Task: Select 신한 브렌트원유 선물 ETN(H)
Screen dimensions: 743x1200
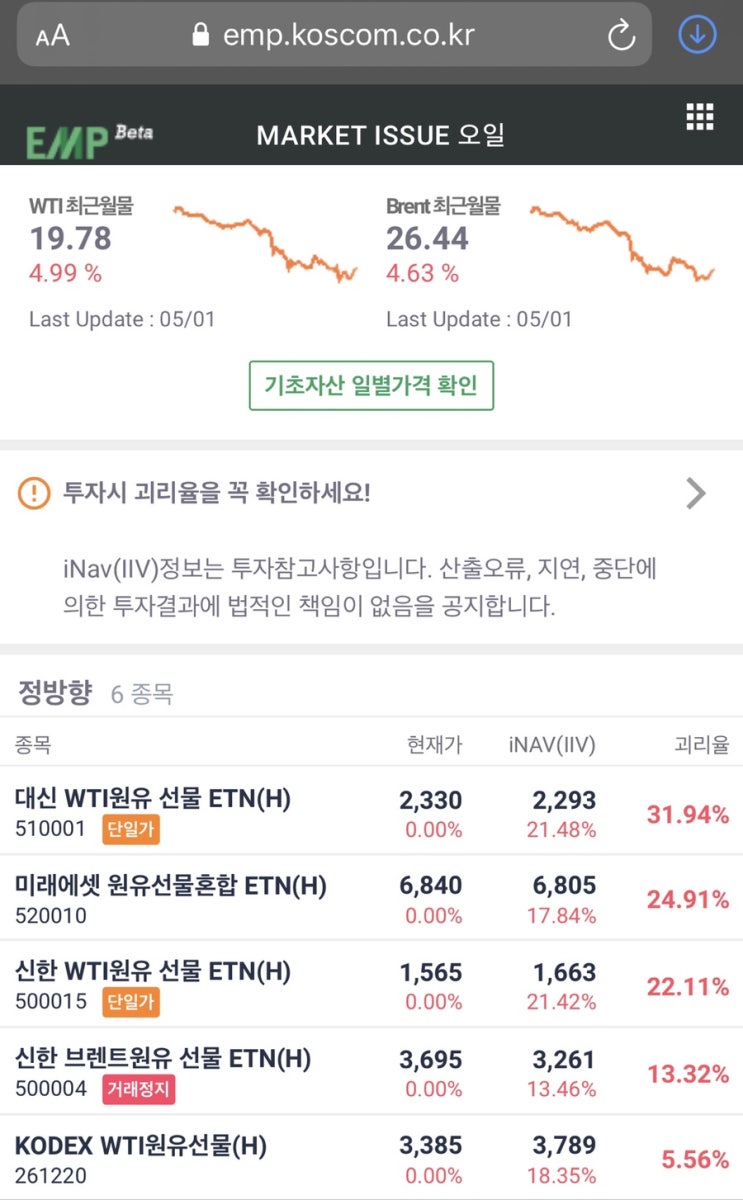Action: click(x=165, y=1059)
